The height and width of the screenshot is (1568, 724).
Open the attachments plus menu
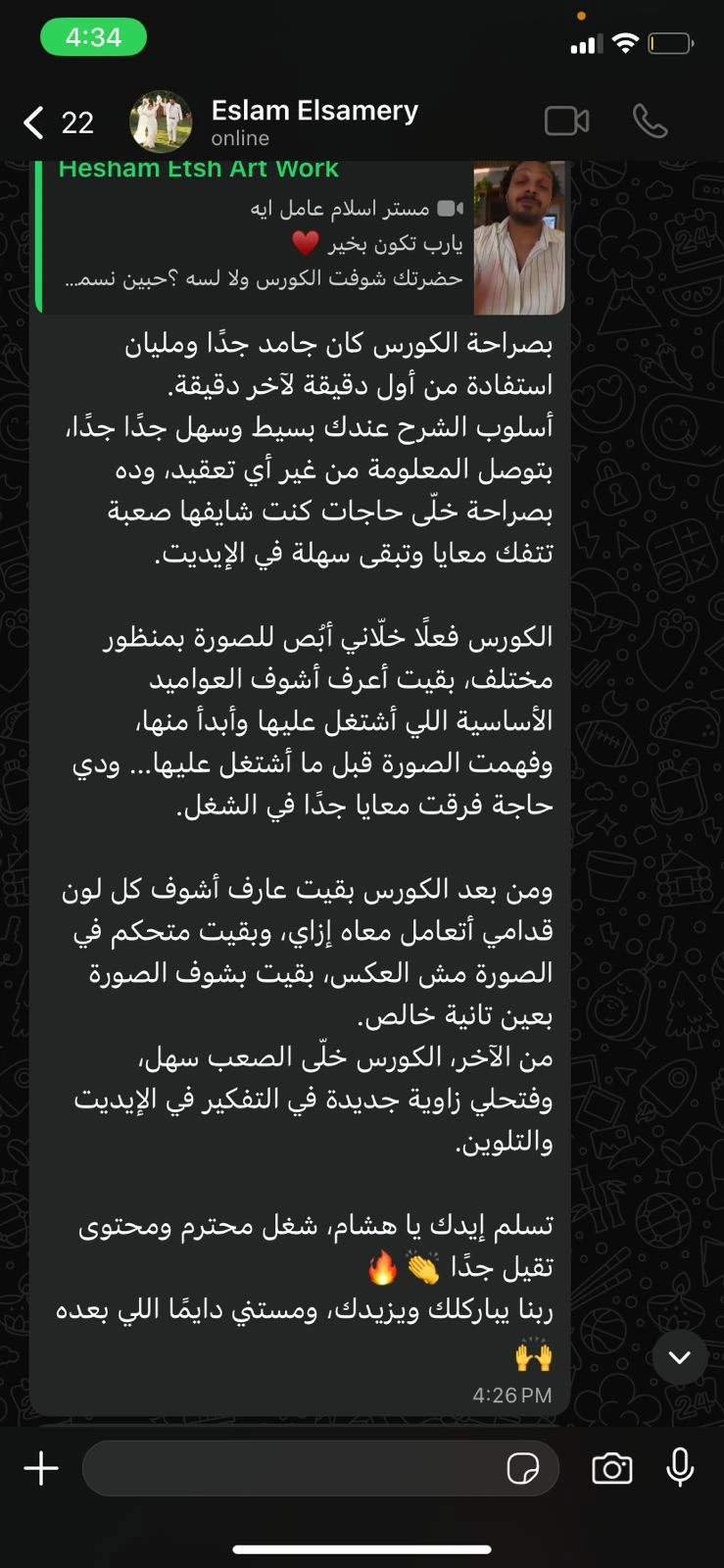pyautogui.click(x=41, y=1468)
